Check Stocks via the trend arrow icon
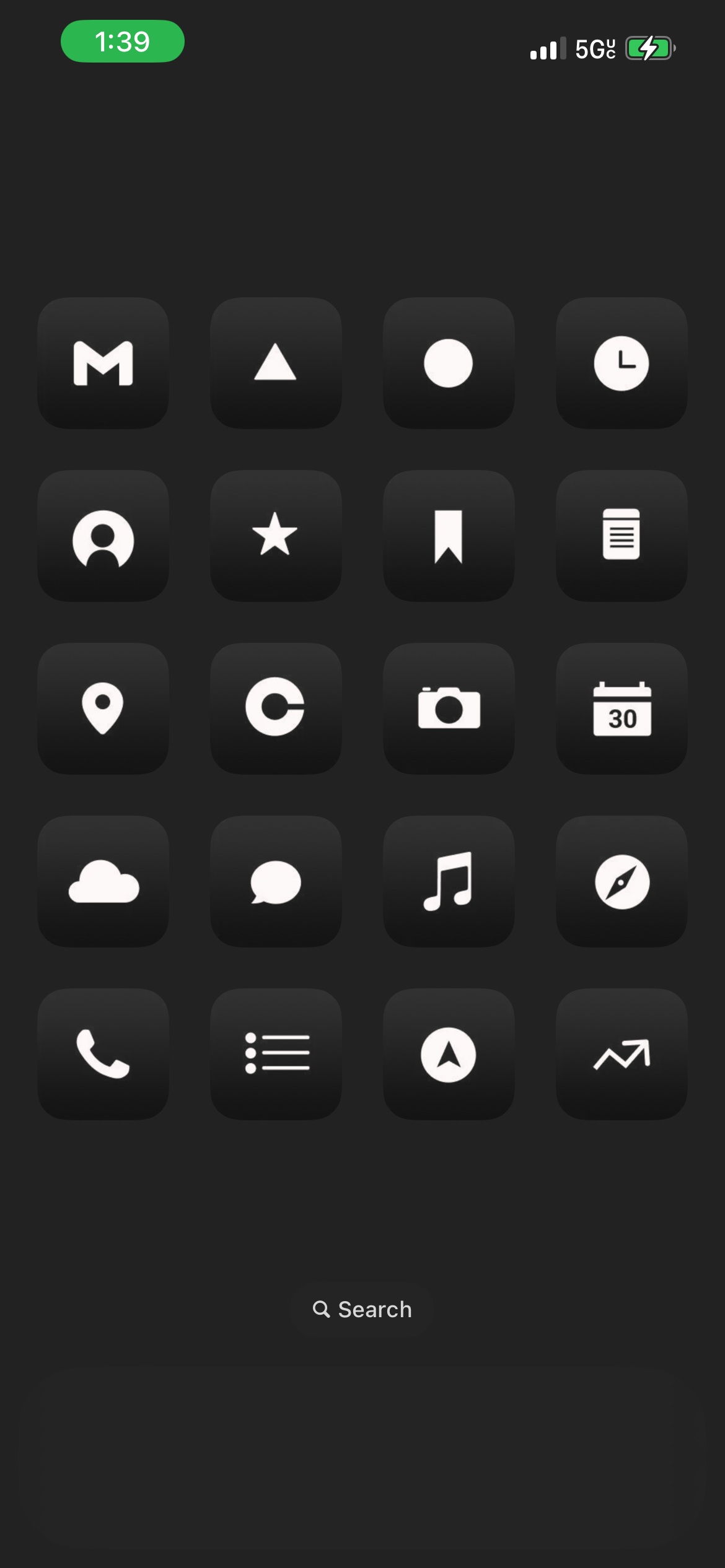Image resolution: width=725 pixels, height=1568 pixels. pos(621,1056)
